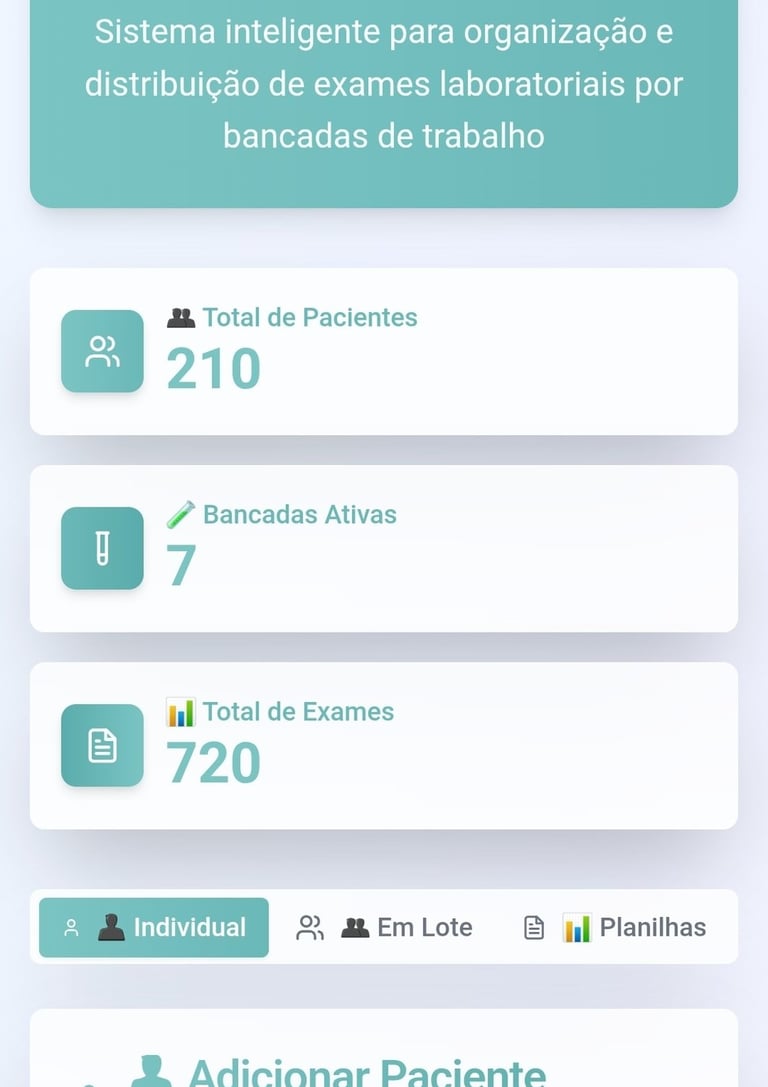Click the bar chart icon inside Planilhas tab
This screenshot has height=1087, width=768.
(578, 927)
